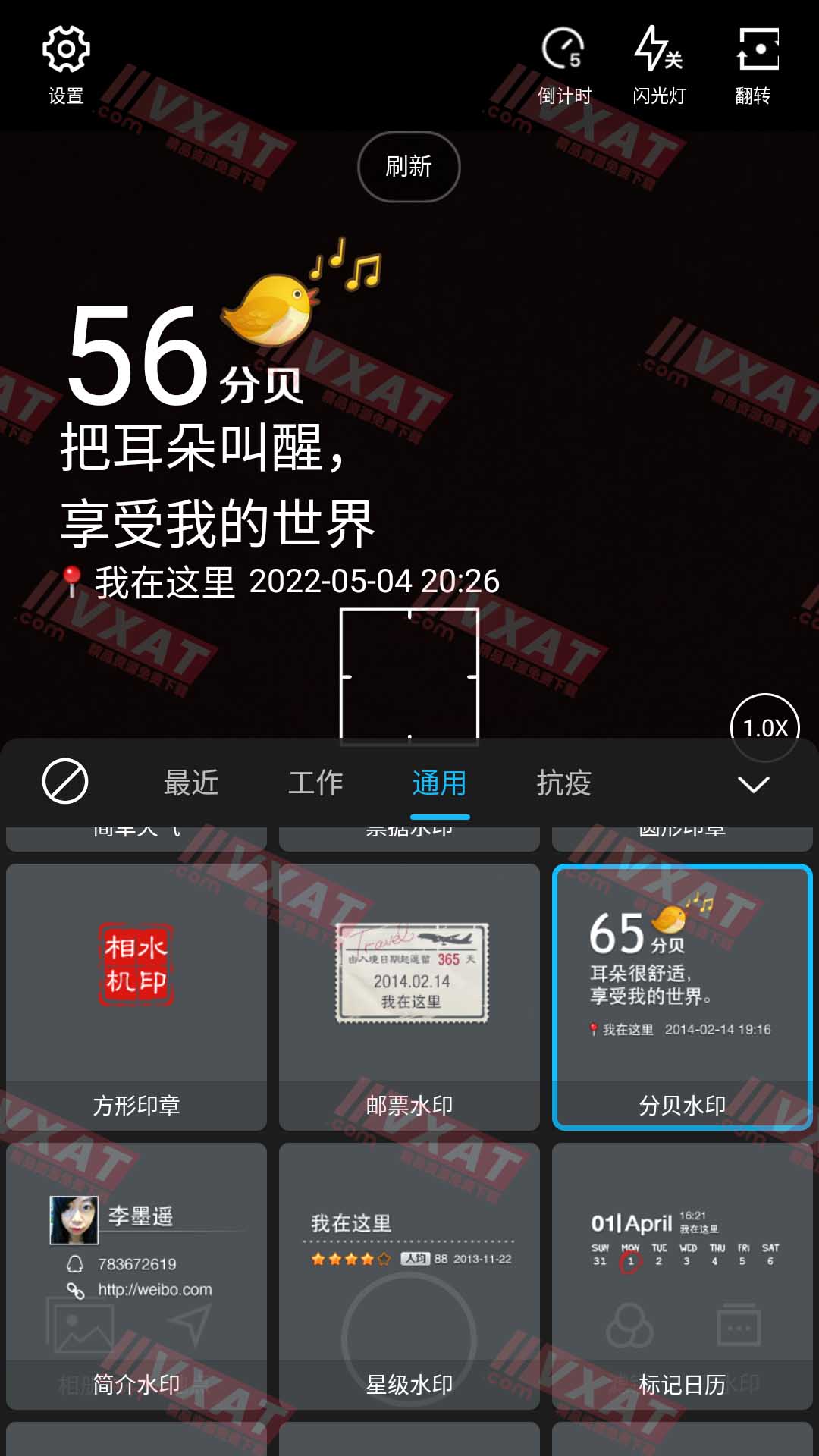Select the 通用 tab
Screen dimensions: 819x1456
click(440, 783)
